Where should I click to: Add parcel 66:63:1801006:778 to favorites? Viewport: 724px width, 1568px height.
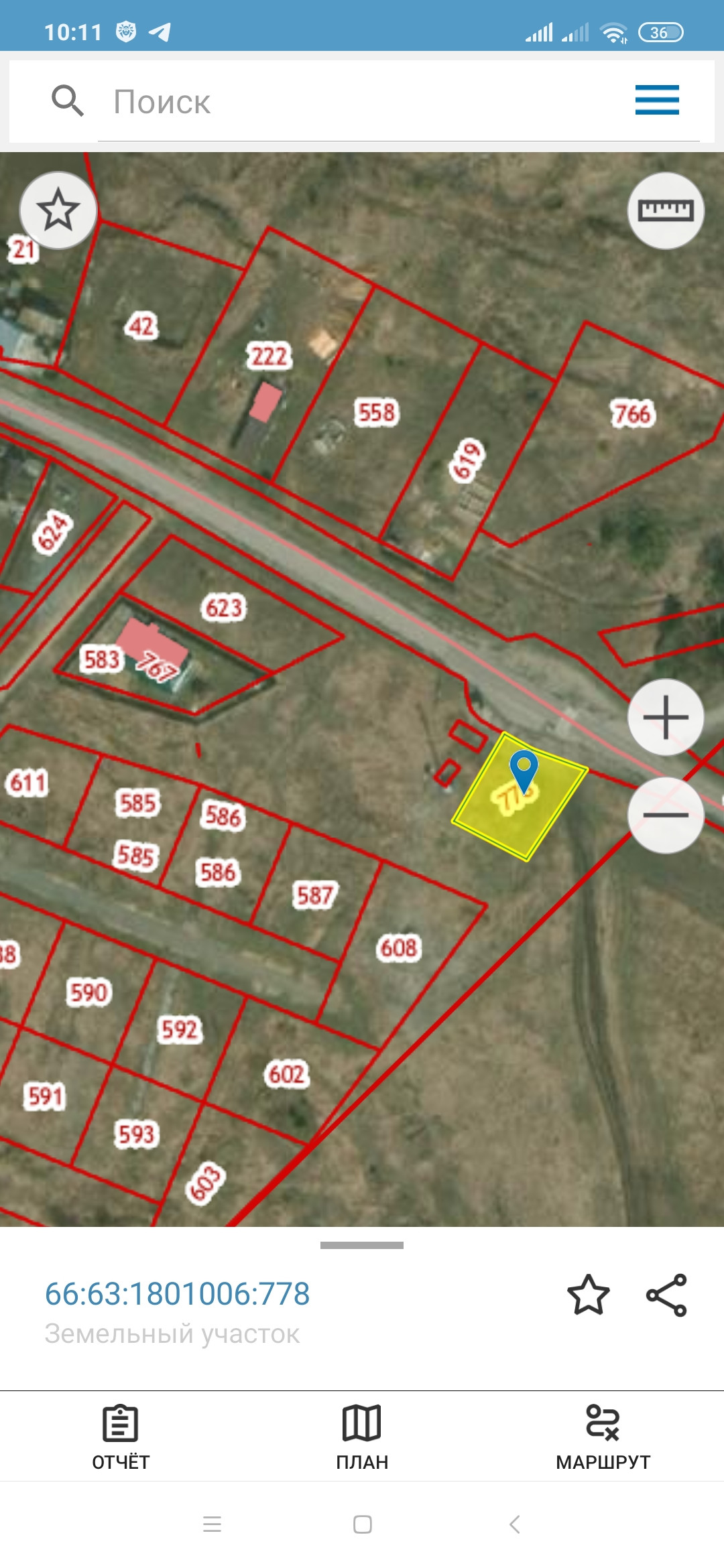point(588,1295)
